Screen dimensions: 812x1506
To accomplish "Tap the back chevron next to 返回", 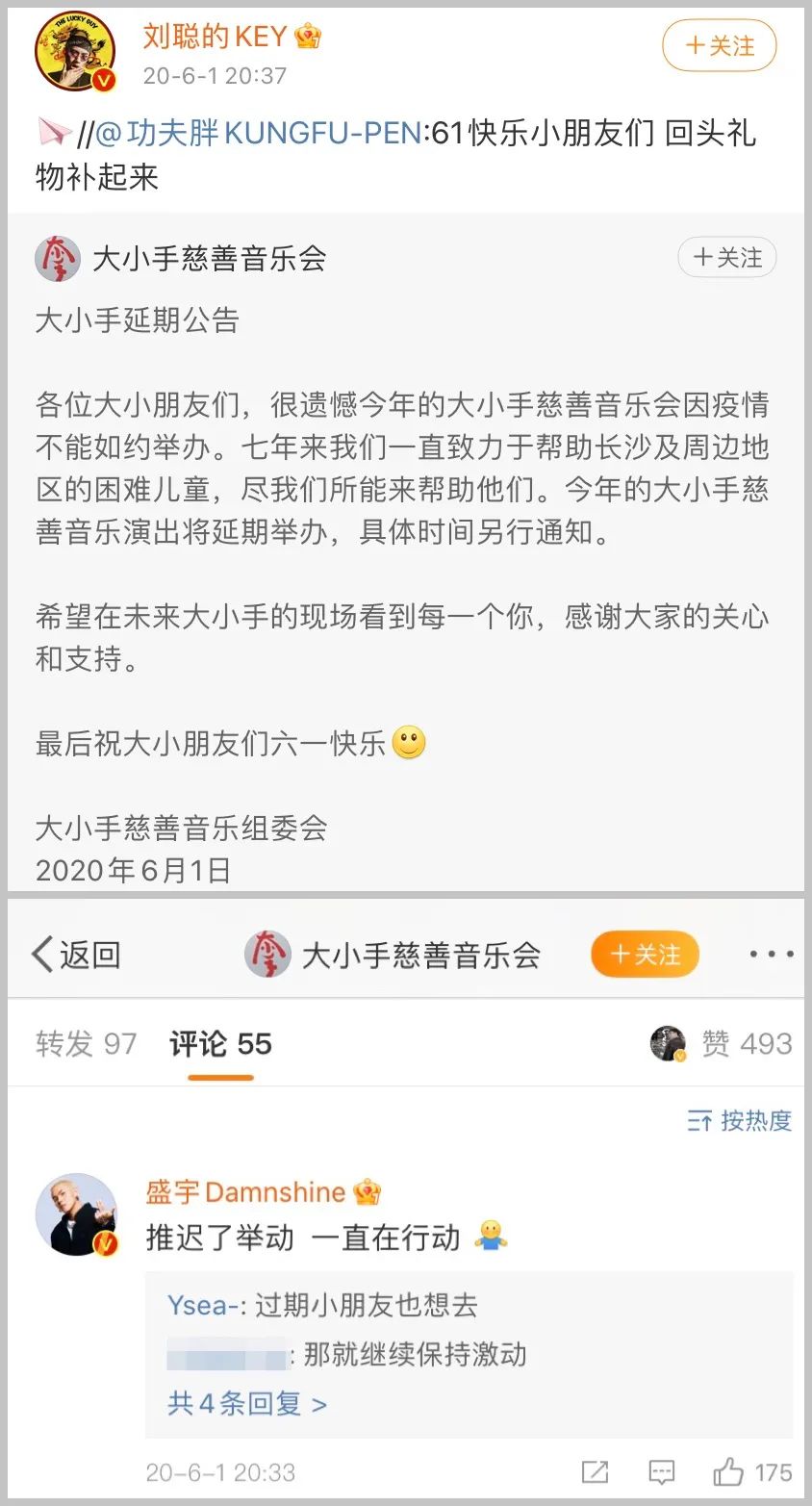I will pos(40,955).
